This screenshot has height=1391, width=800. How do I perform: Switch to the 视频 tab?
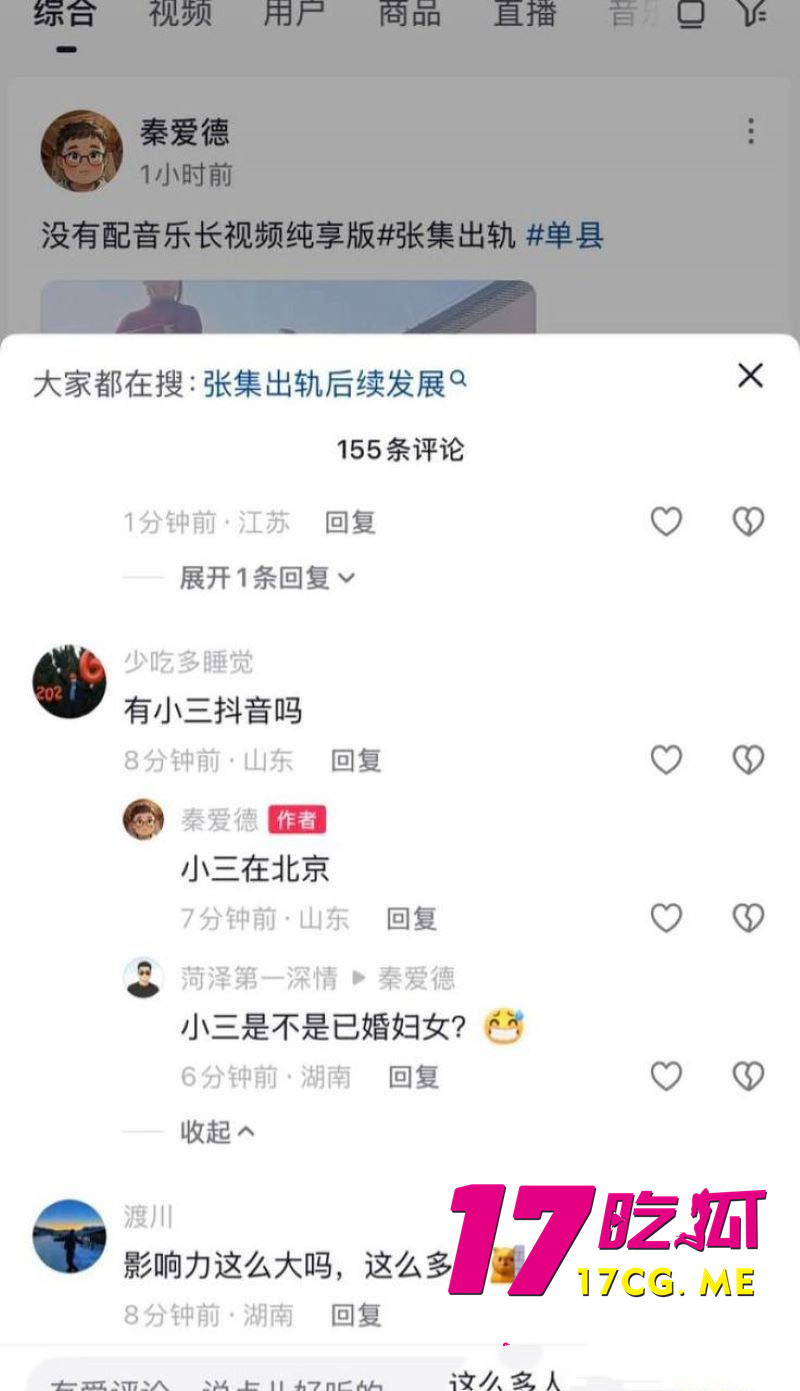coord(182,14)
